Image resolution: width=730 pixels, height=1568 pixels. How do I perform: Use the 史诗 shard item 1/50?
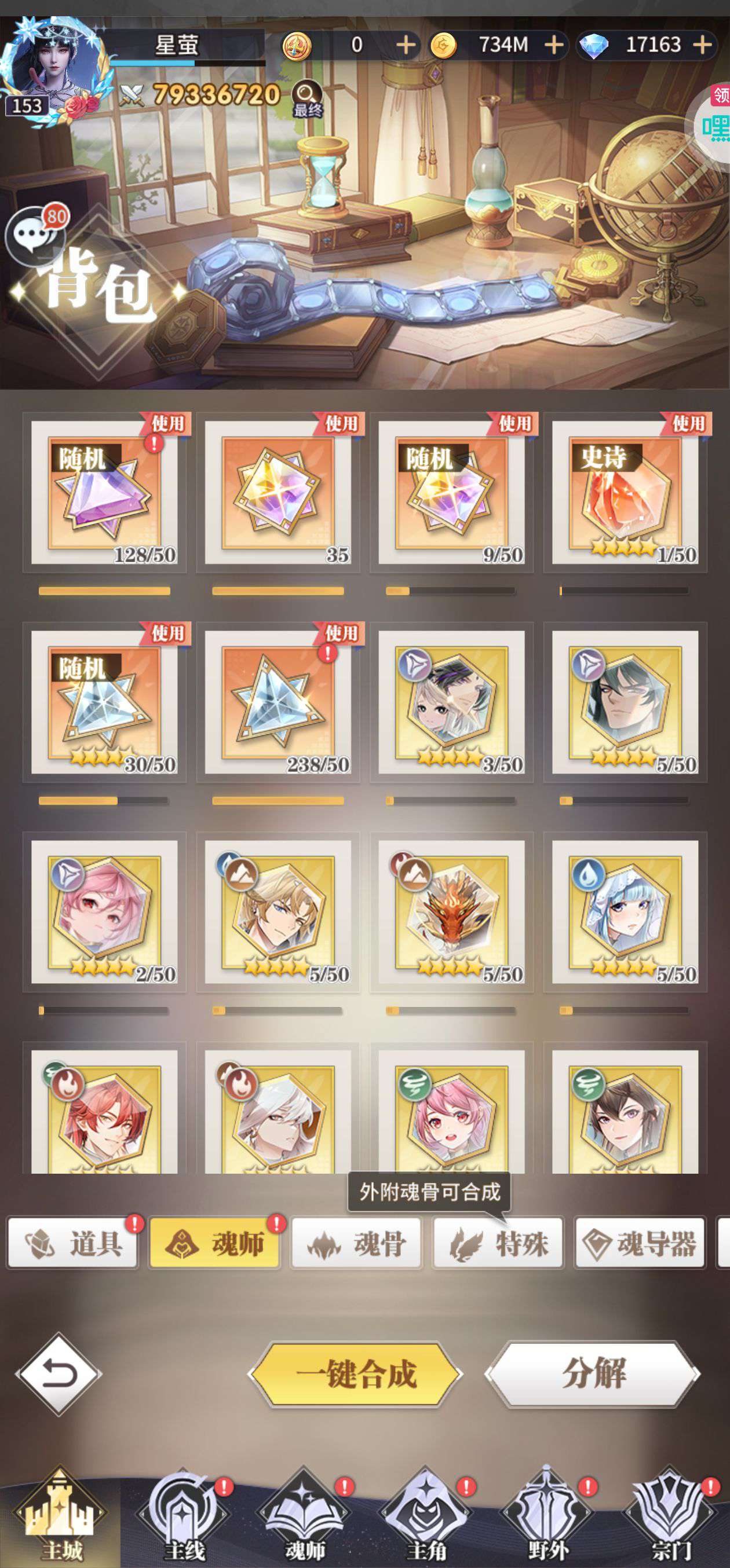point(625,492)
